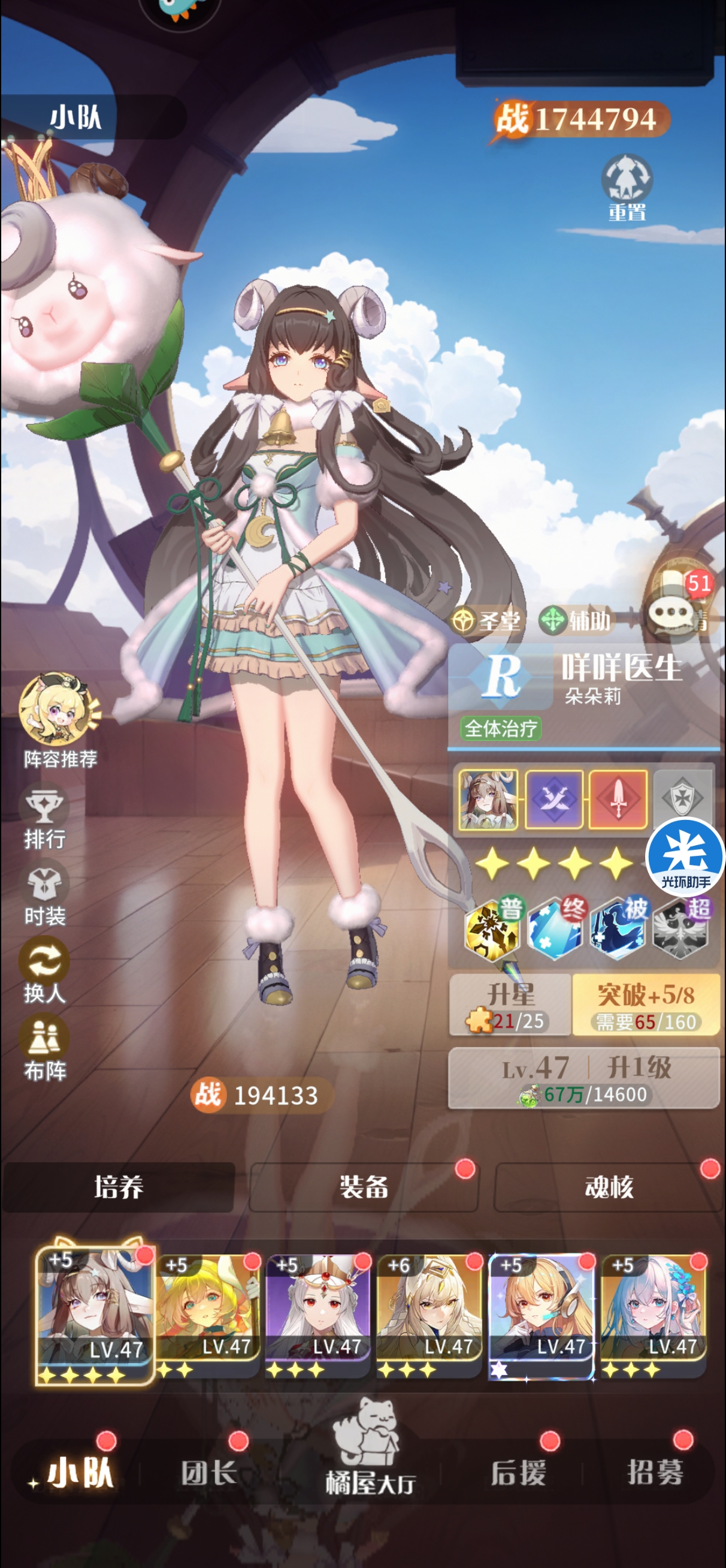Open the 招募 recruit tab
Screen dimensions: 726x1568
click(655, 1472)
